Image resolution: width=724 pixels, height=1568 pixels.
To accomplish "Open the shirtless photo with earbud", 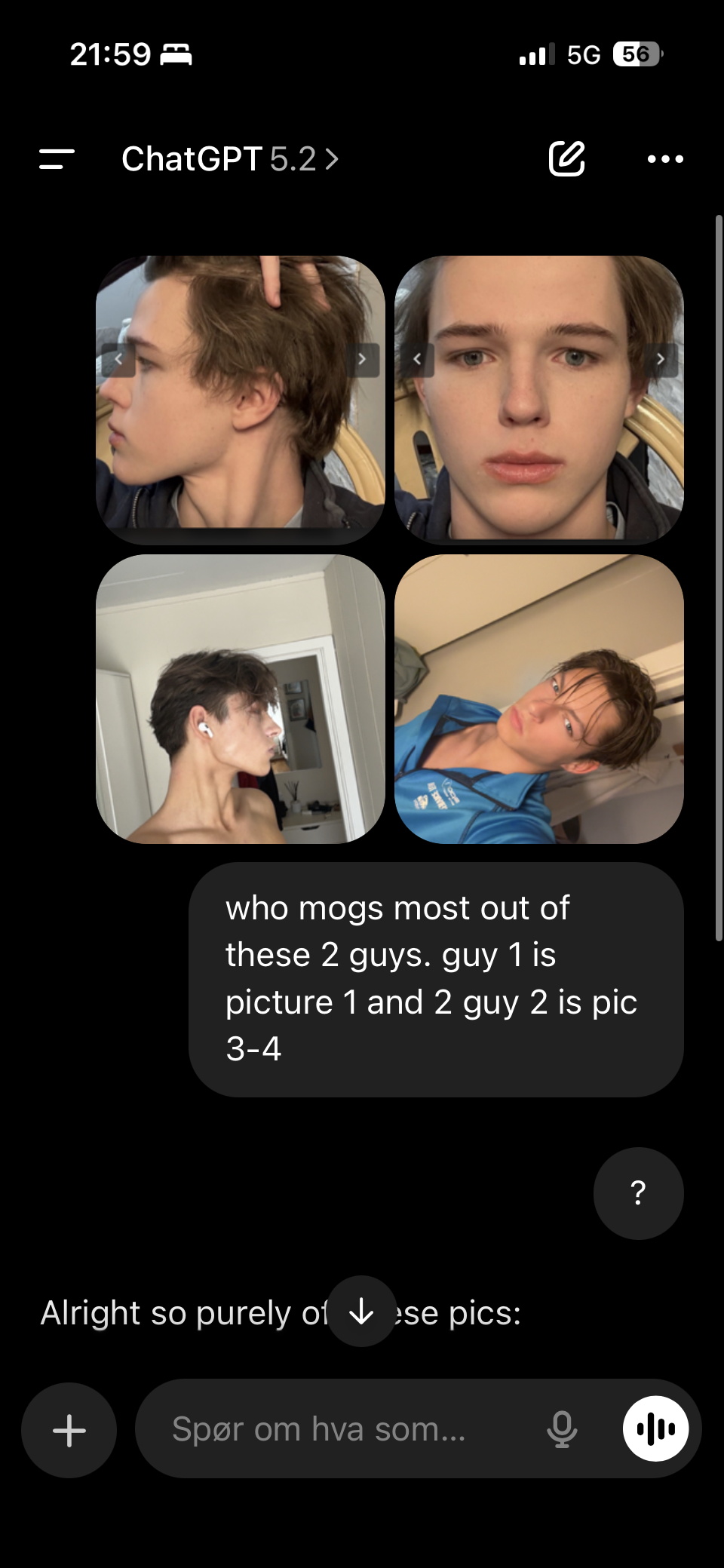I will 240,698.
